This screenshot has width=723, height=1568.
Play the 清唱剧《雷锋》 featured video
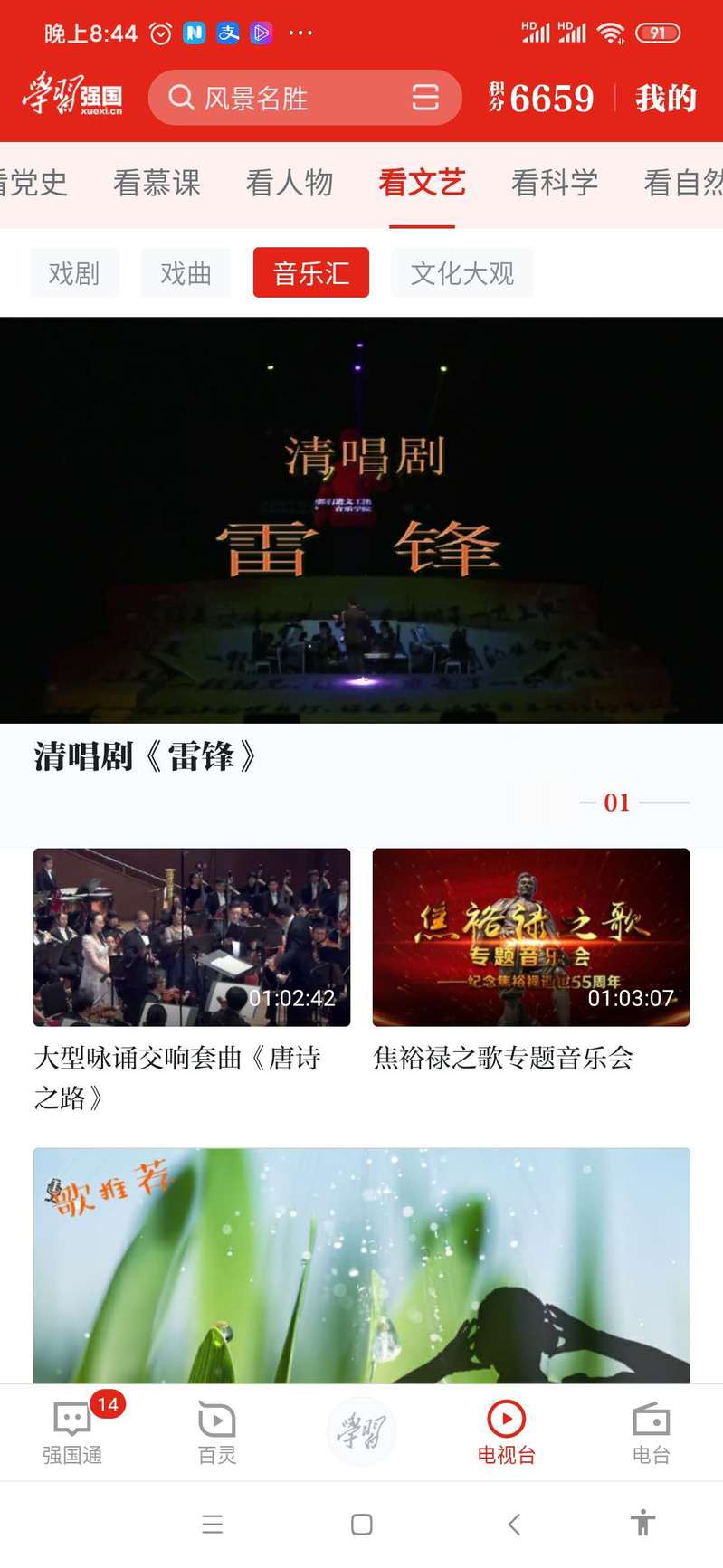coord(361,520)
